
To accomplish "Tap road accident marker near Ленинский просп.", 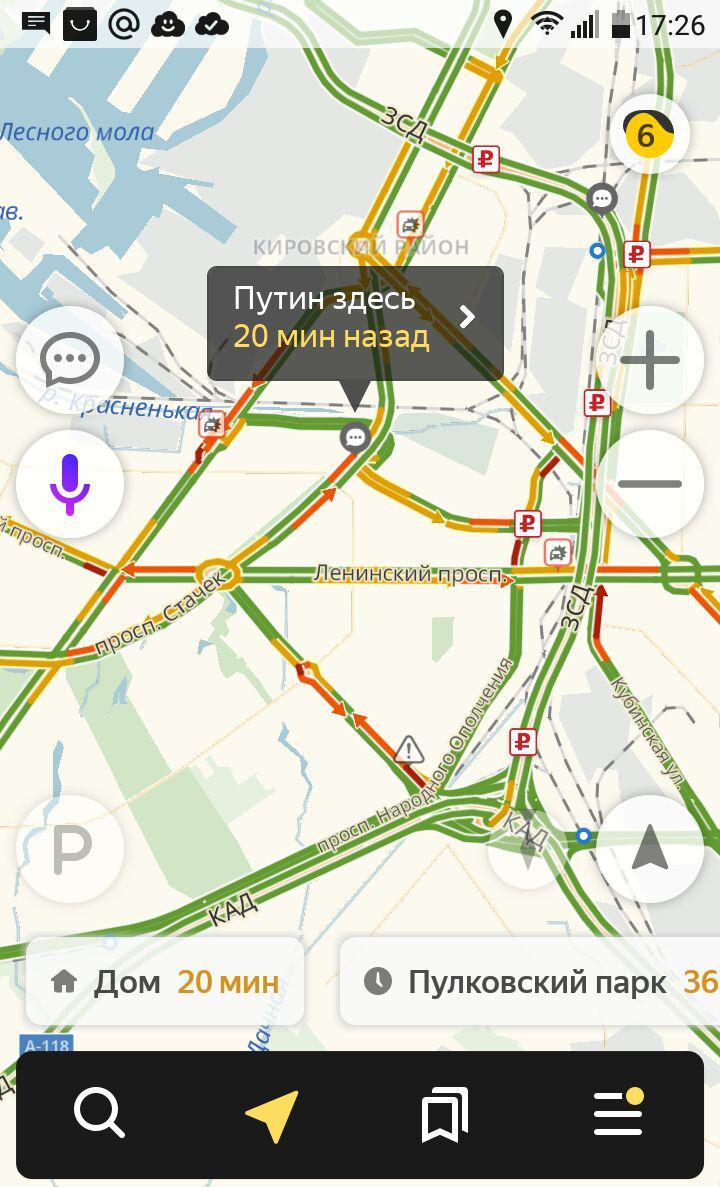I will pyautogui.click(x=558, y=551).
